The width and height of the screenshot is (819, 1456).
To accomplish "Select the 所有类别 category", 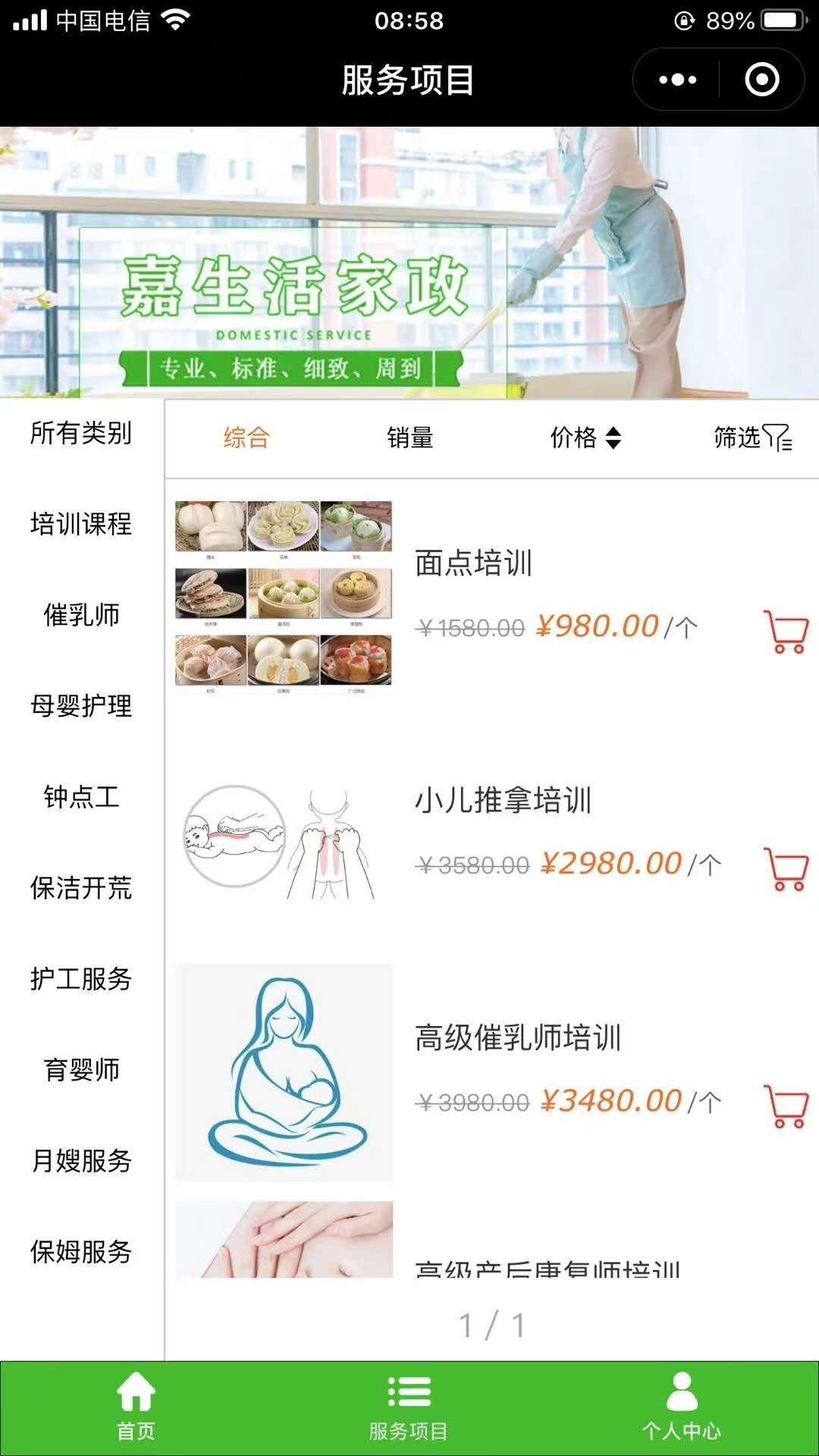I will click(x=81, y=433).
